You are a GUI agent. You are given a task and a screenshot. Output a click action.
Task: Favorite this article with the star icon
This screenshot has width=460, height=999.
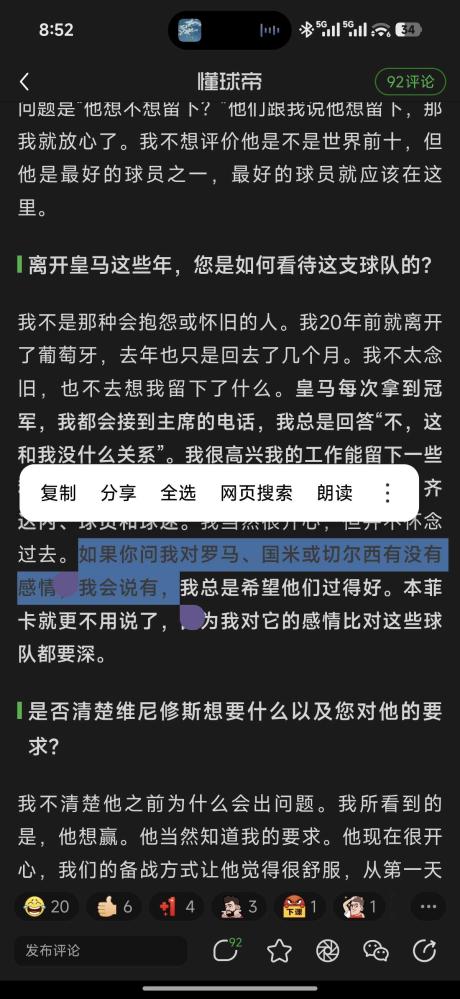coord(279,951)
